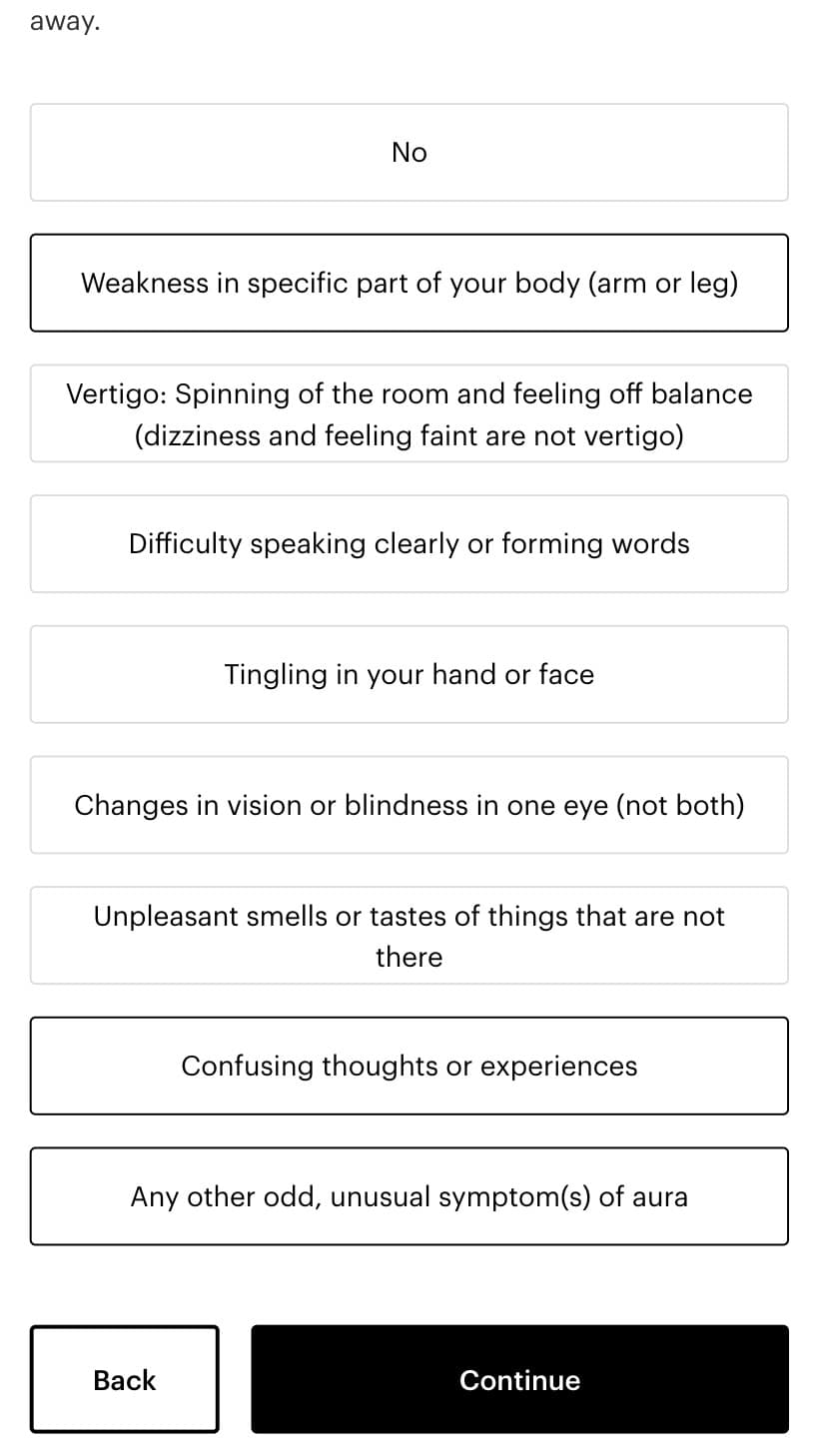Select the No option
The height and width of the screenshot is (1456, 819).
(x=409, y=153)
